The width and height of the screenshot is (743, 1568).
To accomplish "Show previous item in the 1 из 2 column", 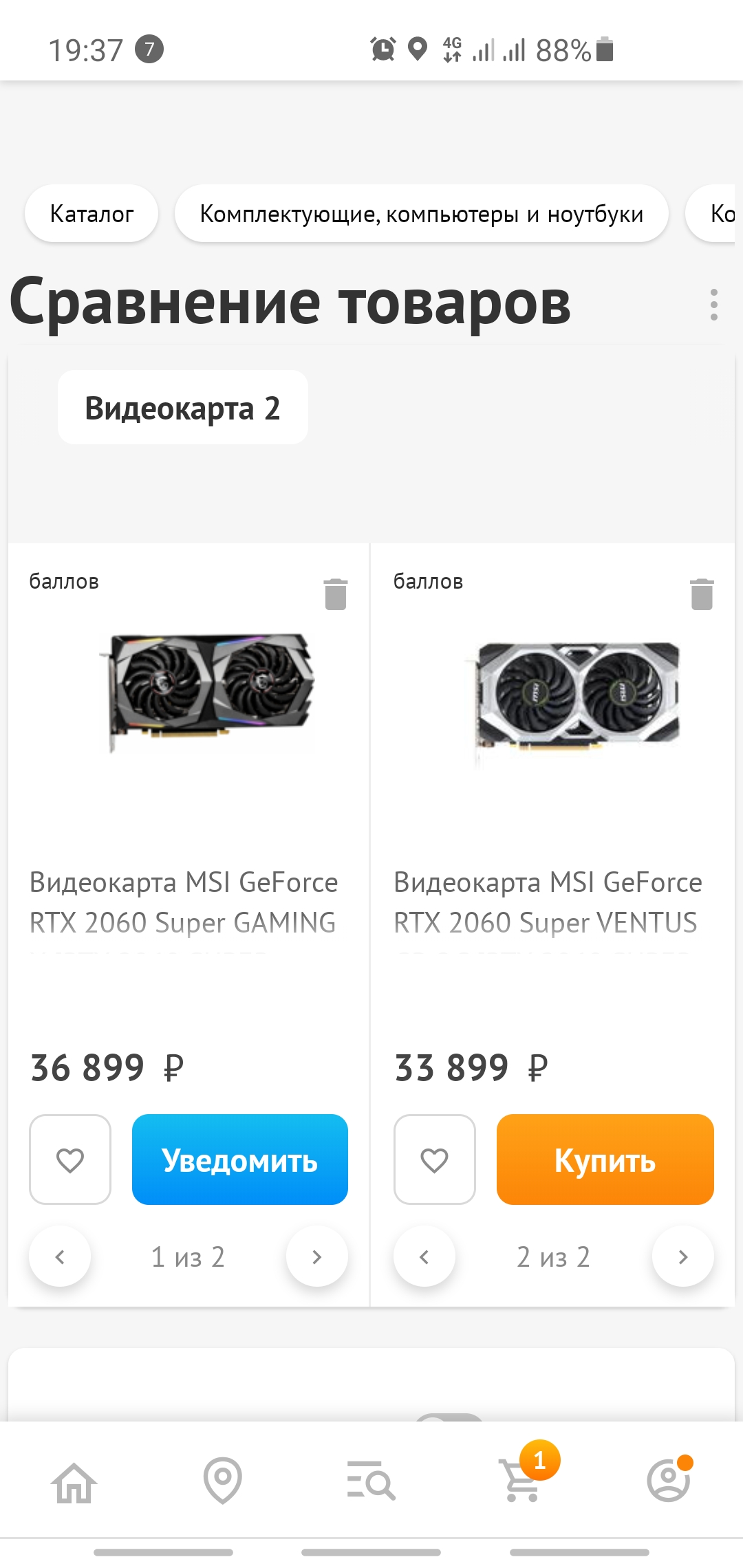I will click(x=60, y=1257).
